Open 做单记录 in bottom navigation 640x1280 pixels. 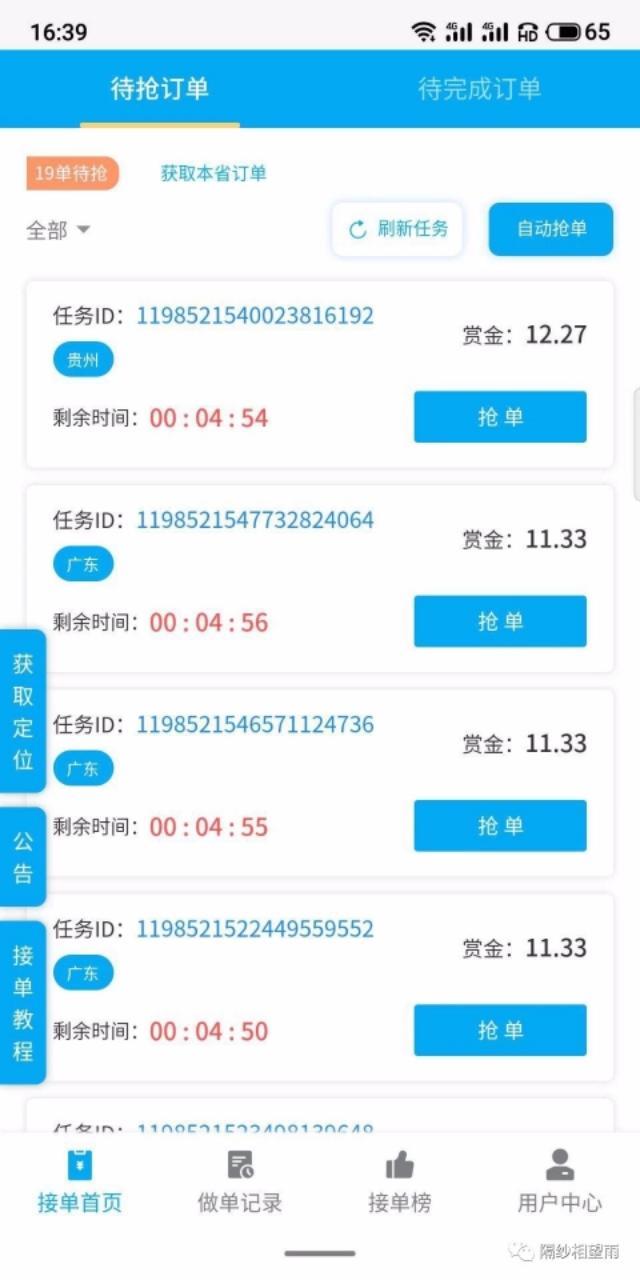pos(240,1182)
